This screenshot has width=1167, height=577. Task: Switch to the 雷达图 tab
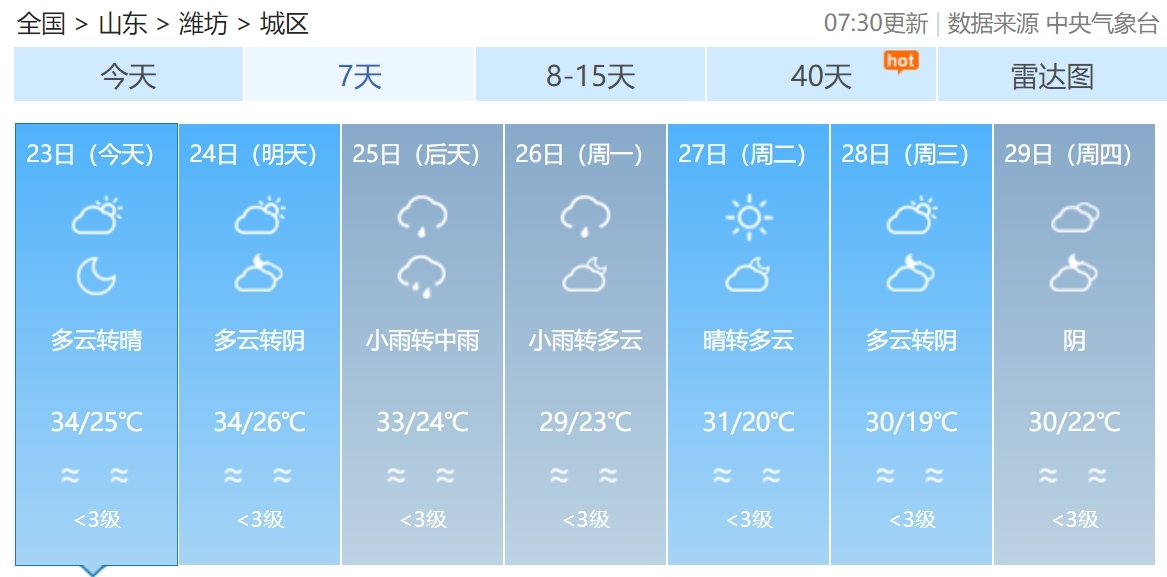(x=1052, y=74)
